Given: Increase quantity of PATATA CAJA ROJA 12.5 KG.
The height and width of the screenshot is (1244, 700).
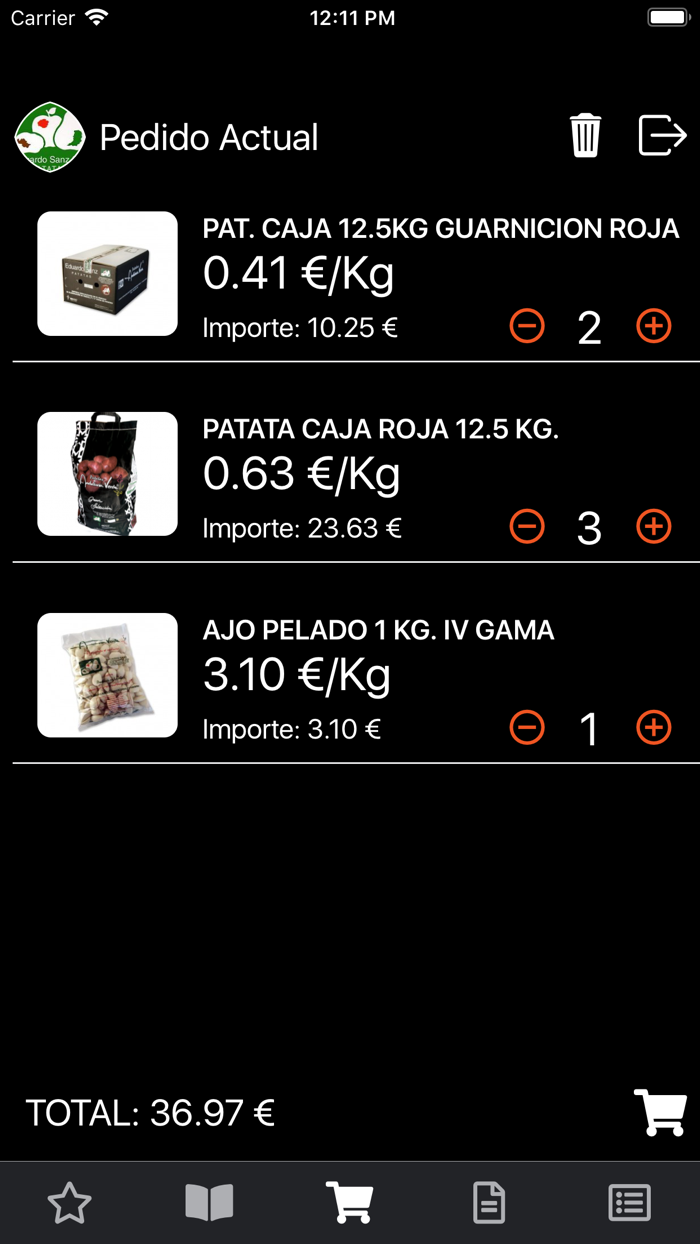Looking at the screenshot, I should [x=654, y=526].
